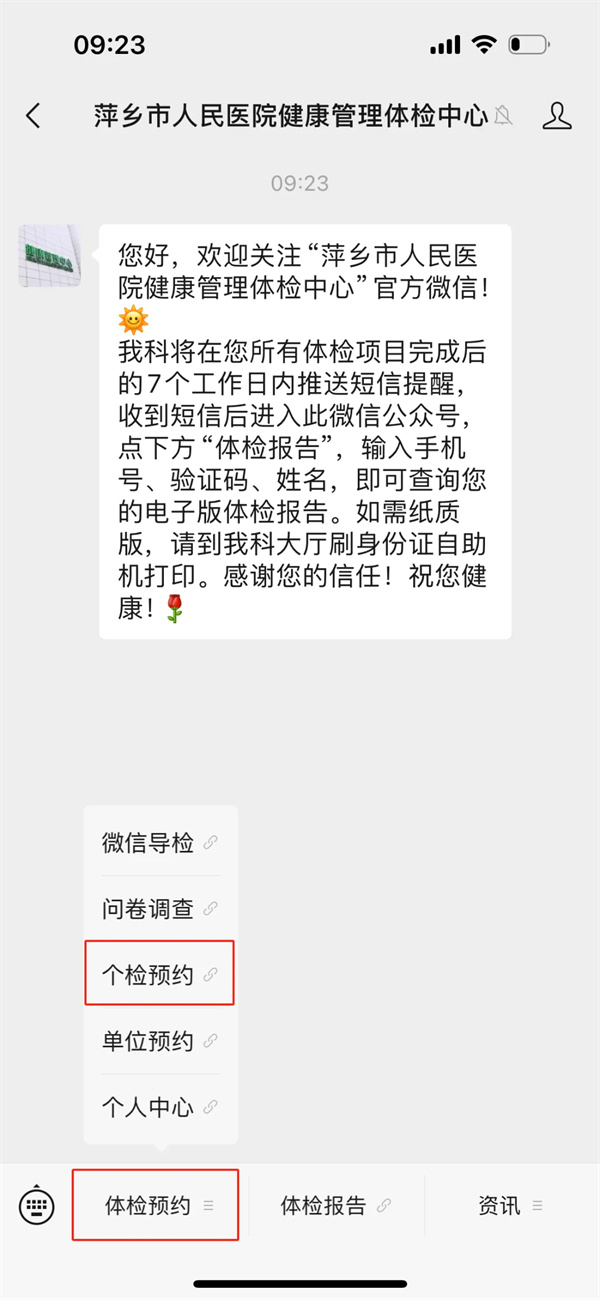Open the account profile icon
Viewport: 600px width, 1300px height.
[557, 116]
